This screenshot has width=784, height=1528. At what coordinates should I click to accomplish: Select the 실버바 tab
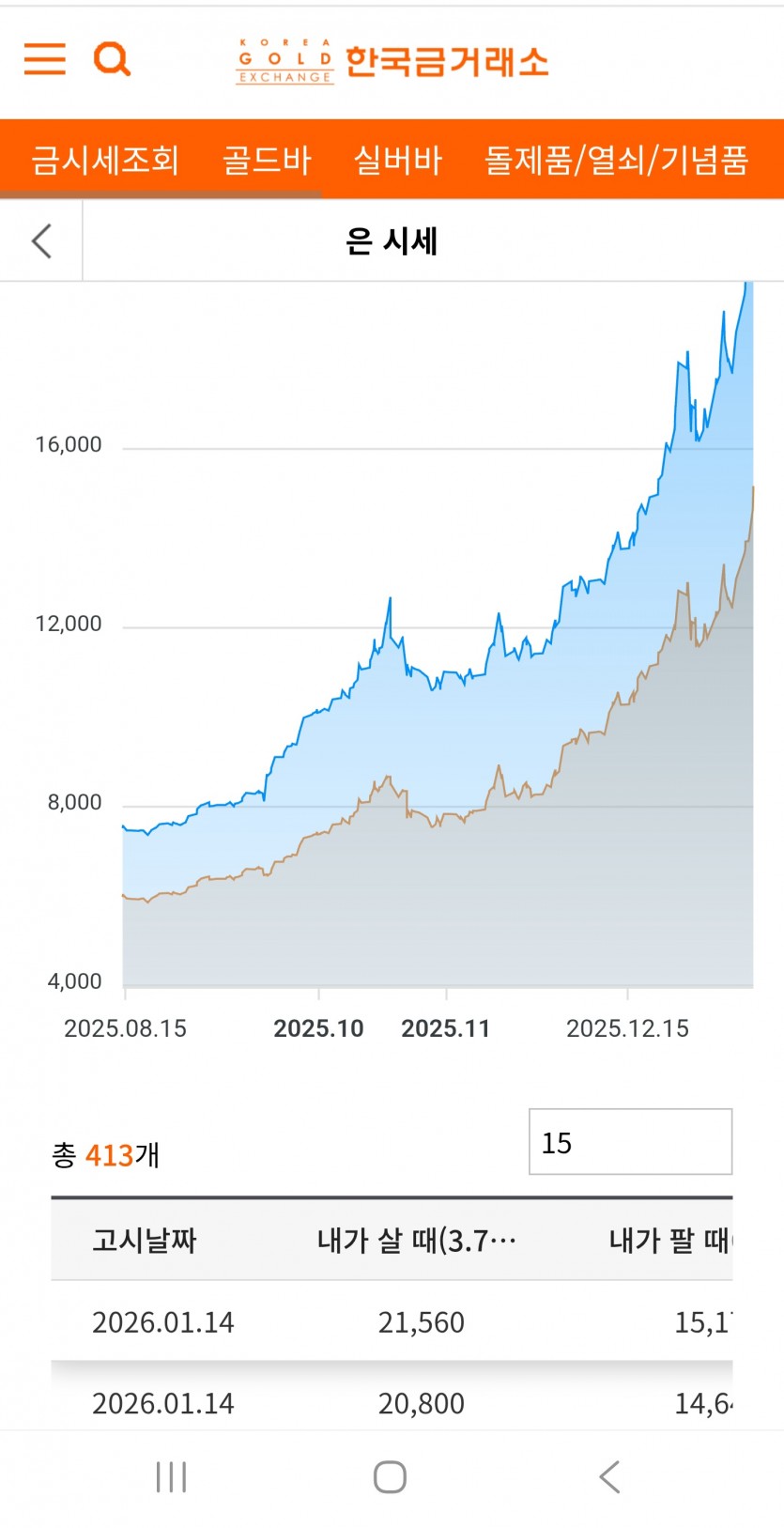pyautogui.click(x=397, y=160)
